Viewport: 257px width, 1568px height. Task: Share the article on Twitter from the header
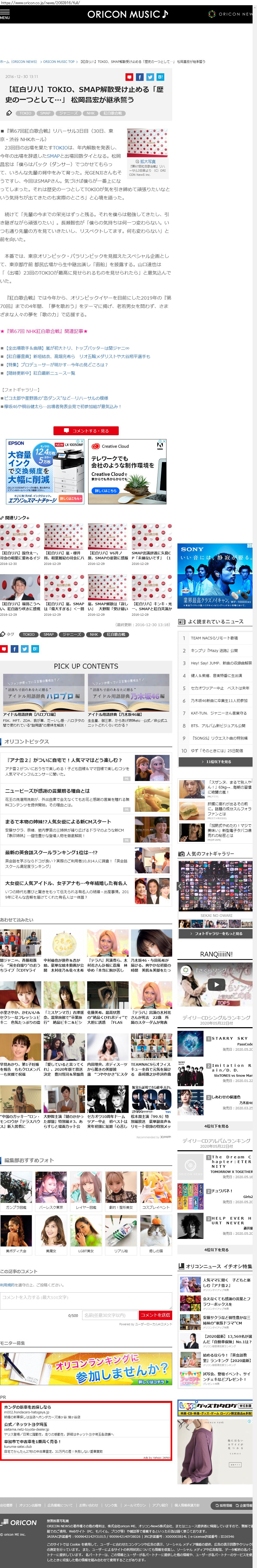(150, 77)
